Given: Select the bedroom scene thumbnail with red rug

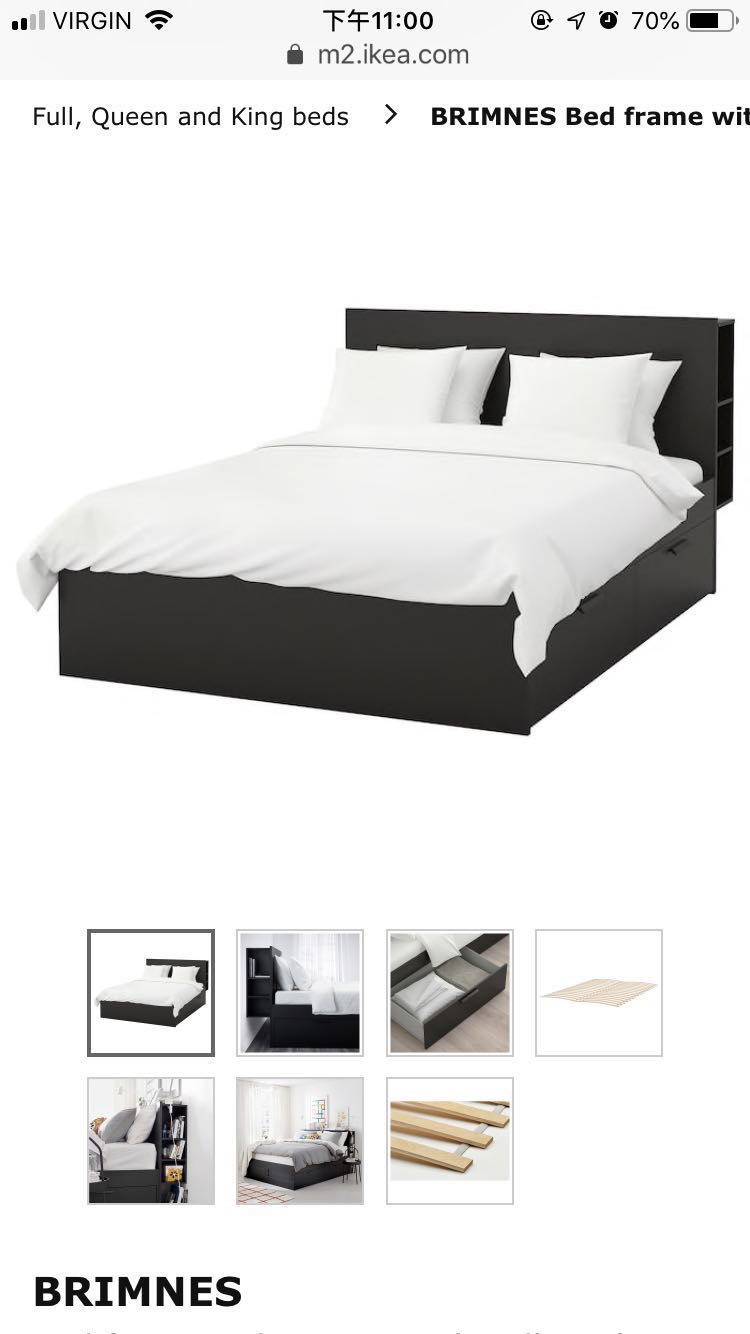Looking at the screenshot, I should point(300,1141).
